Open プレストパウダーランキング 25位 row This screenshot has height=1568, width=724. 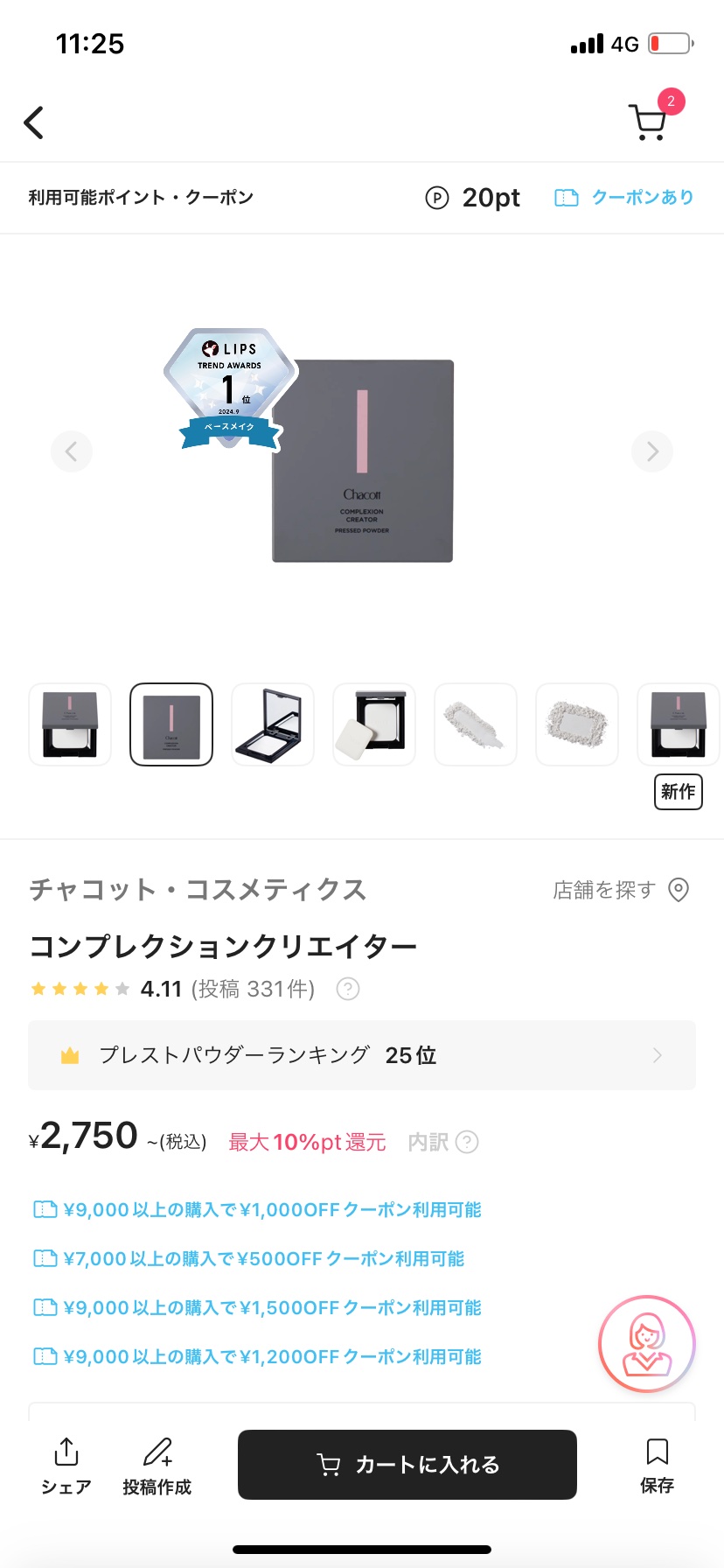coord(362,1055)
